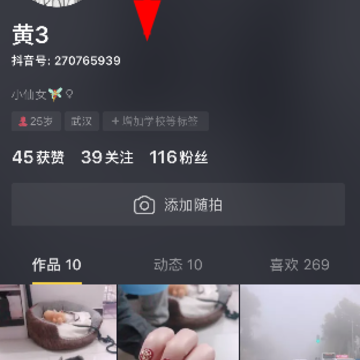Tap the 添加随拍 camera button
The height and width of the screenshot is (360, 360).
click(178, 204)
